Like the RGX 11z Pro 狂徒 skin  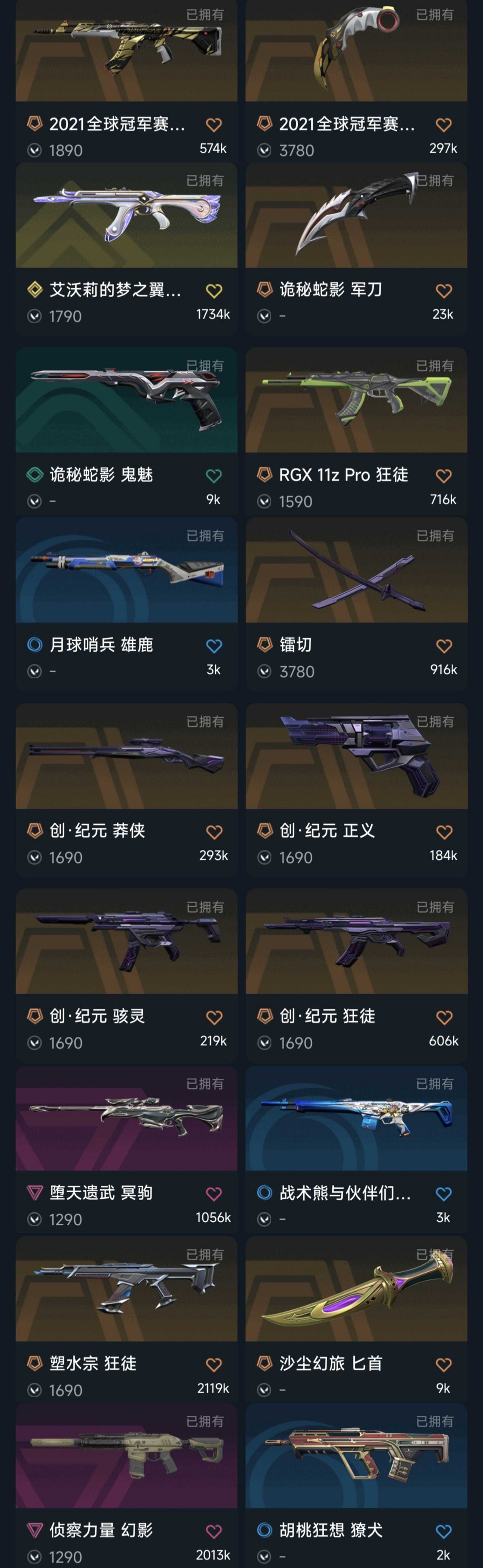[x=444, y=476]
